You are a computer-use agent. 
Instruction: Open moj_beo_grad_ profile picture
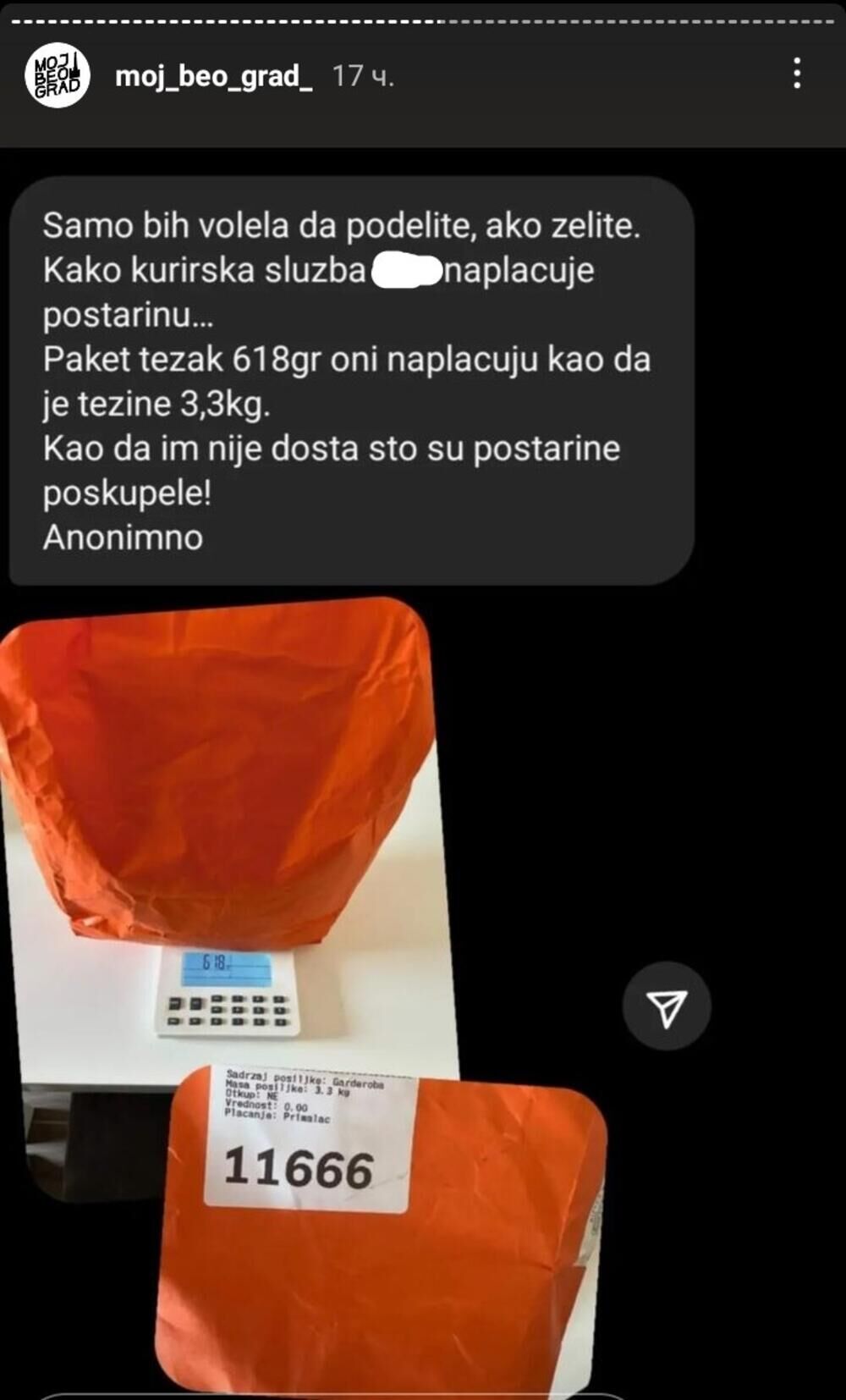point(58,75)
